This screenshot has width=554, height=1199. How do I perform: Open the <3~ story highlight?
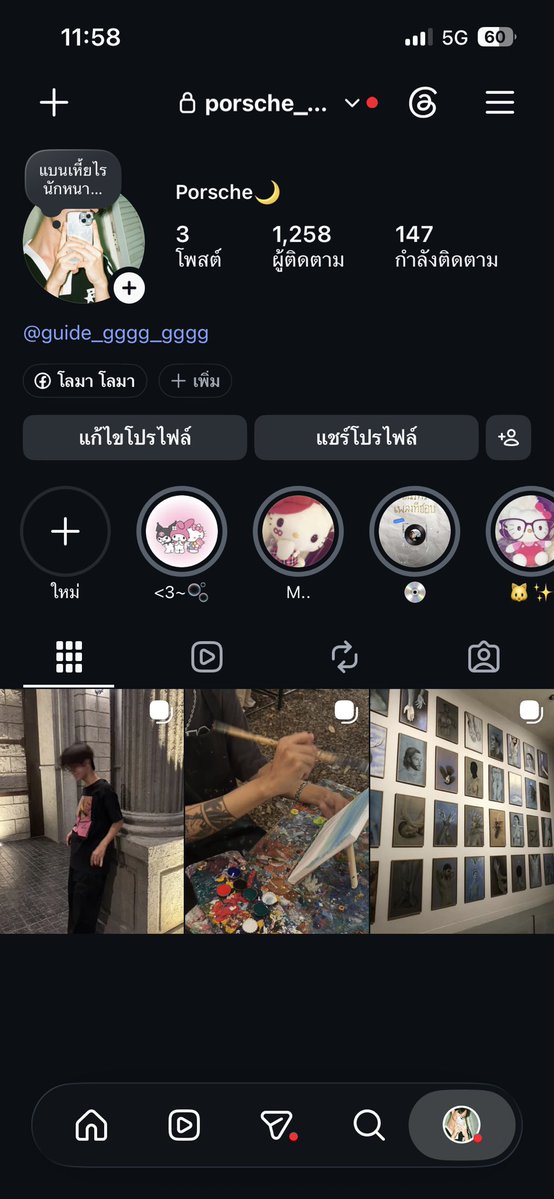click(x=182, y=531)
